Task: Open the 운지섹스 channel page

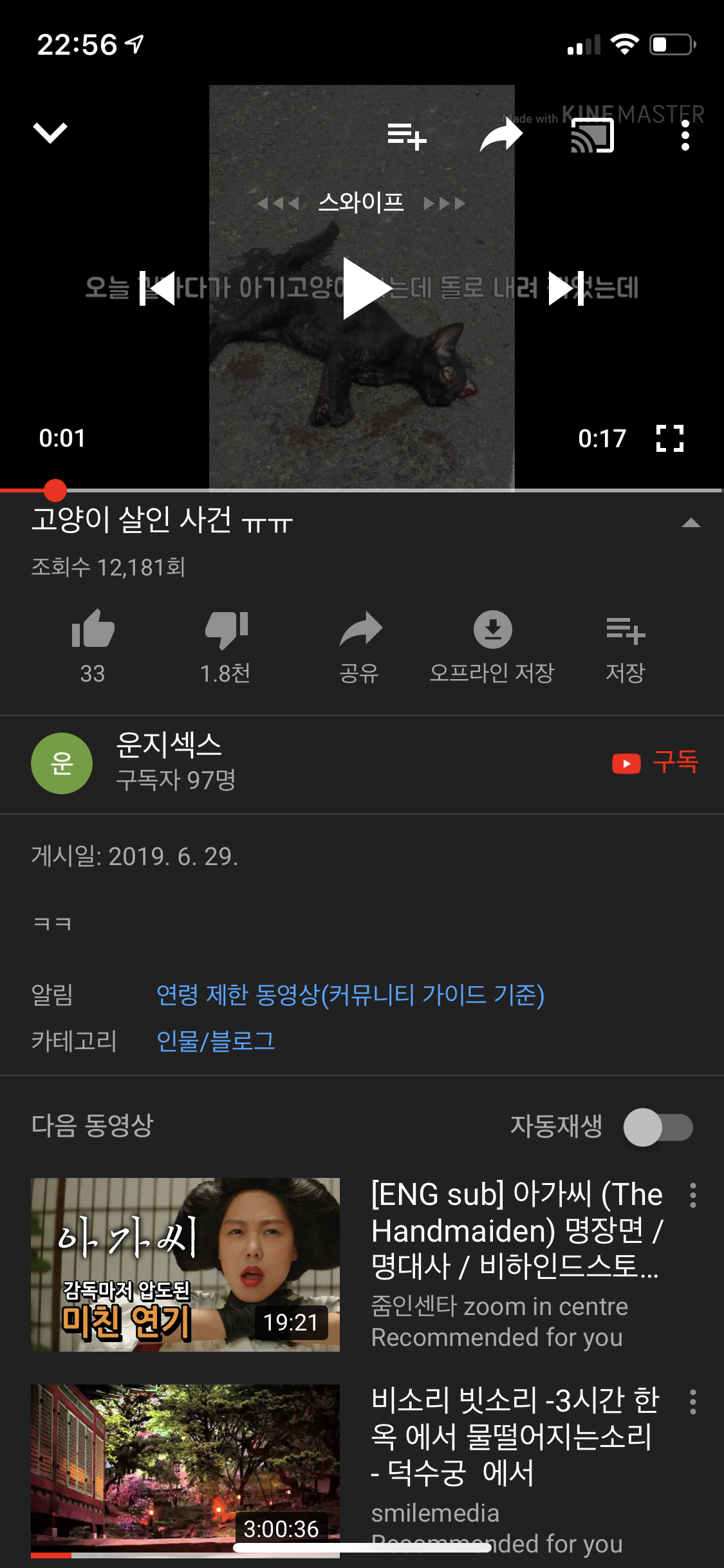Action: point(169,761)
